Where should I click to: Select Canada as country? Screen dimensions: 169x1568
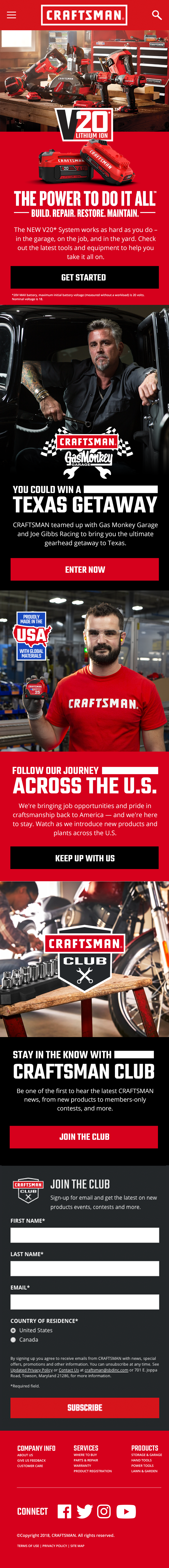(x=13, y=1340)
